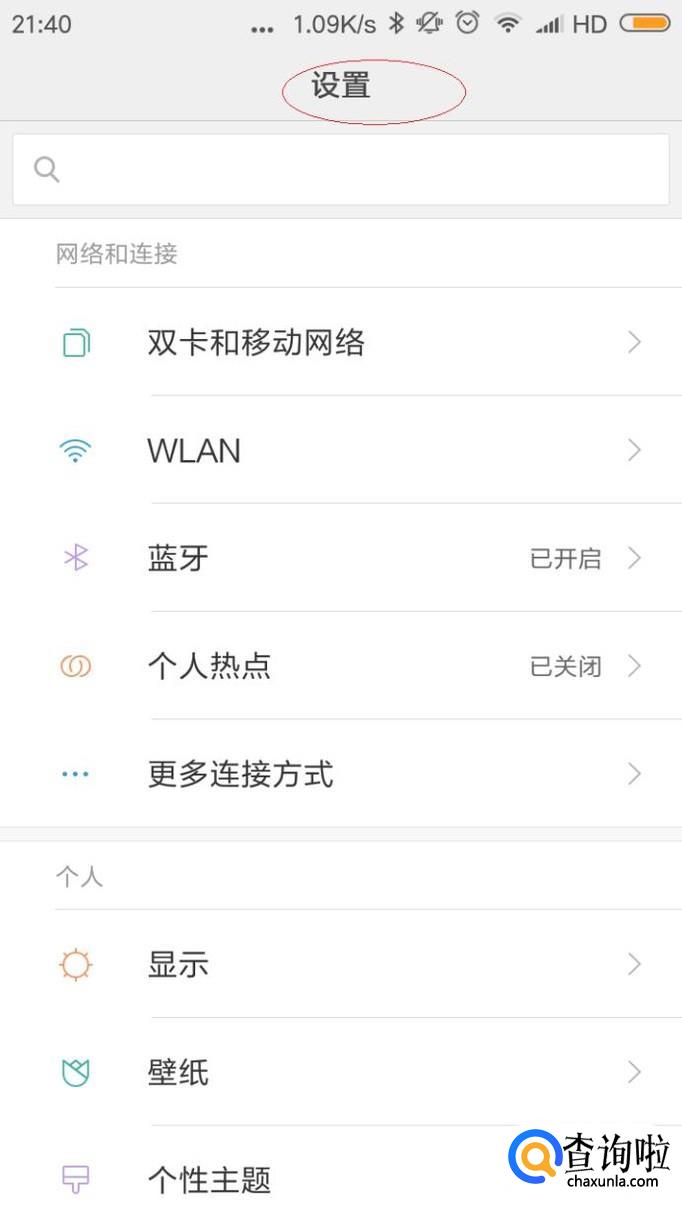The height and width of the screenshot is (1212, 682).
Task: Open 个人热点 settings
Action: coord(340,666)
